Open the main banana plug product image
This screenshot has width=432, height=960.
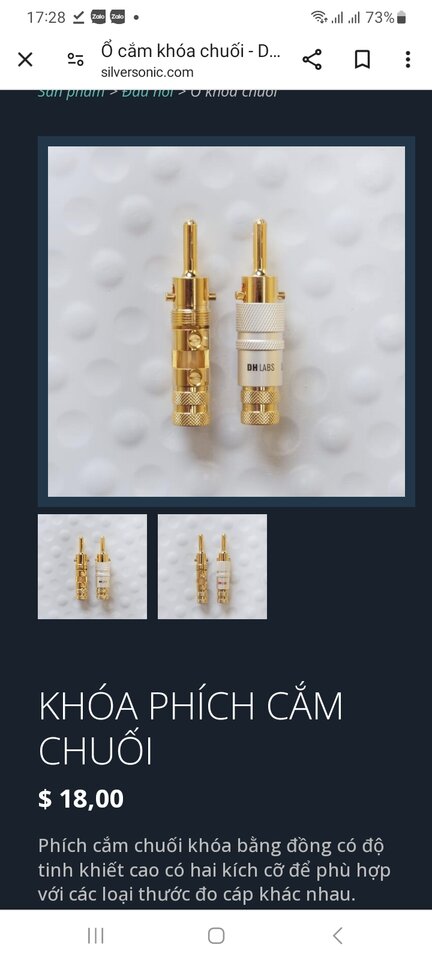point(226,321)
